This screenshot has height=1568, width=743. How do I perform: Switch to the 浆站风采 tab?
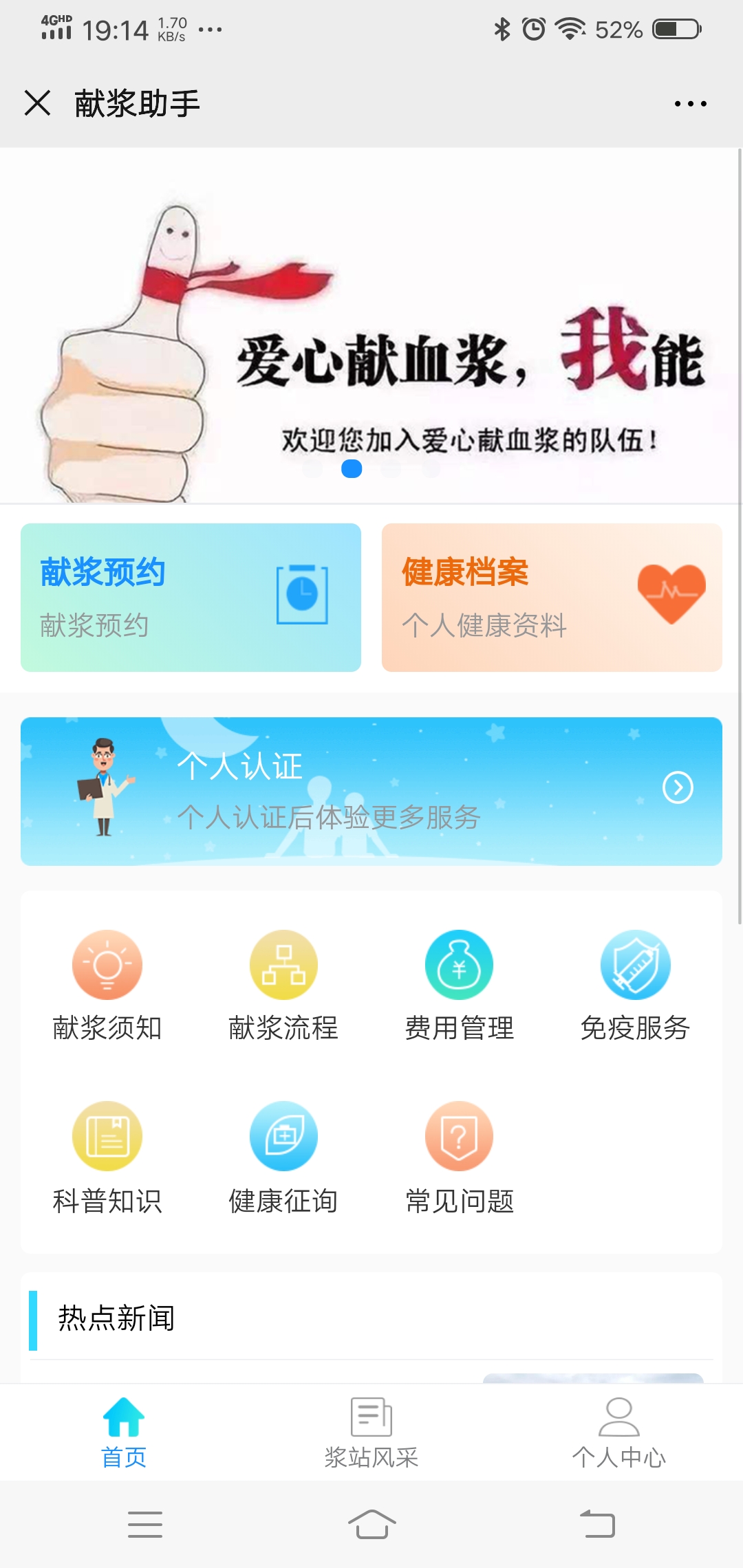371,1432
